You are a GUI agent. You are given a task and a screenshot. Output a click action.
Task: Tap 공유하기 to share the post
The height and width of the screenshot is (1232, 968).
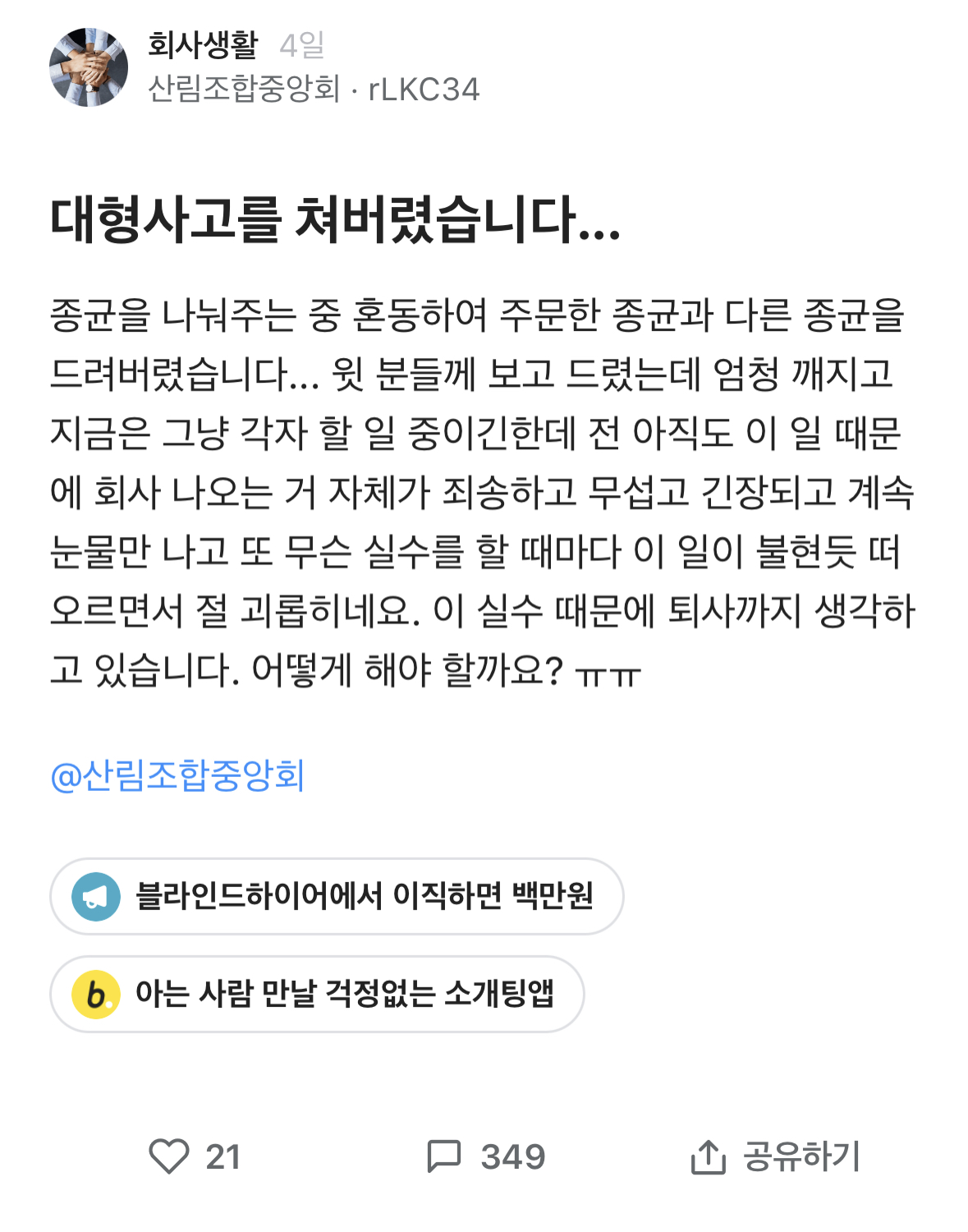776,1156
